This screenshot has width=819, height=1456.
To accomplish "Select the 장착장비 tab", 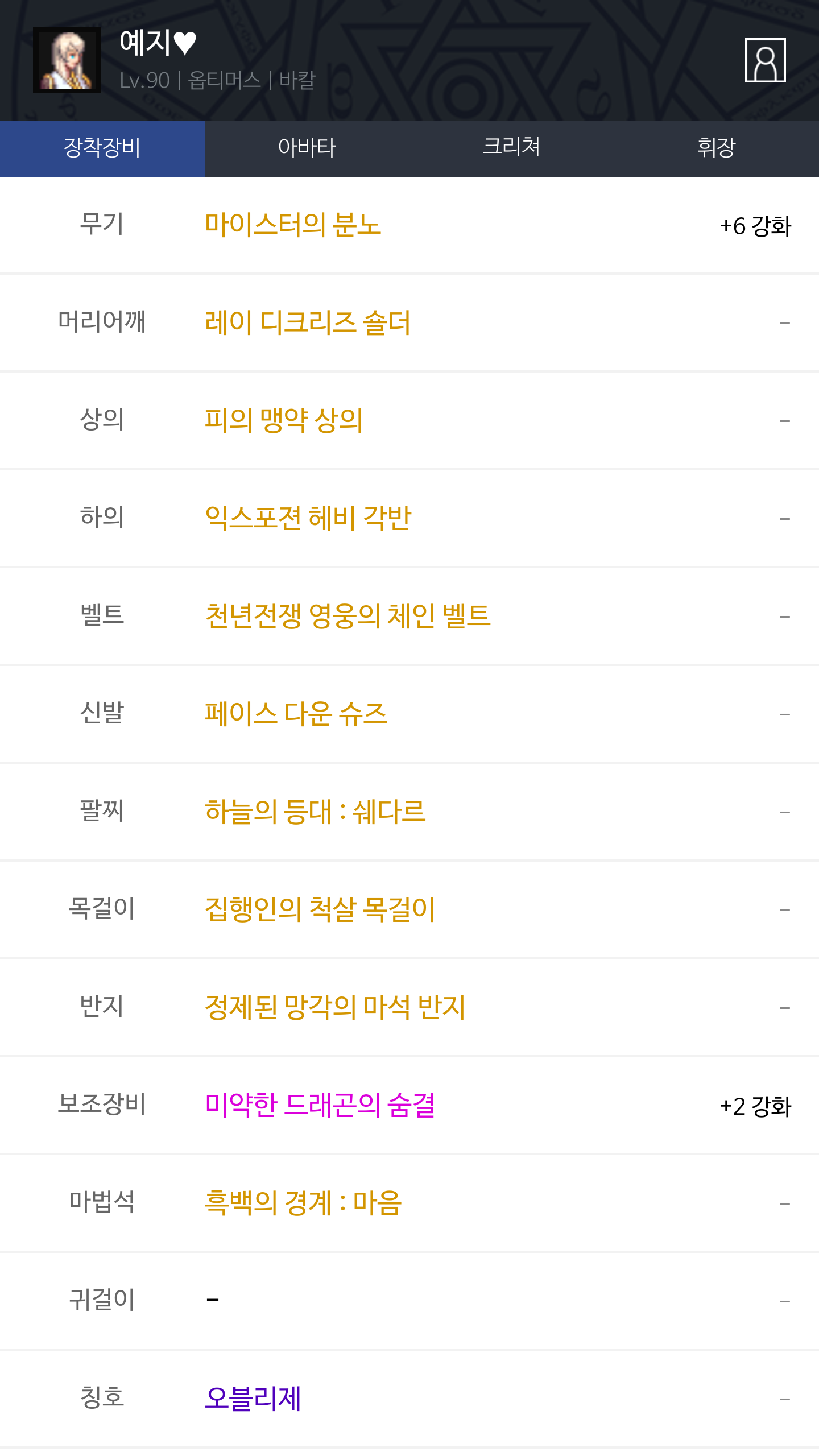I will coord(102,148).
